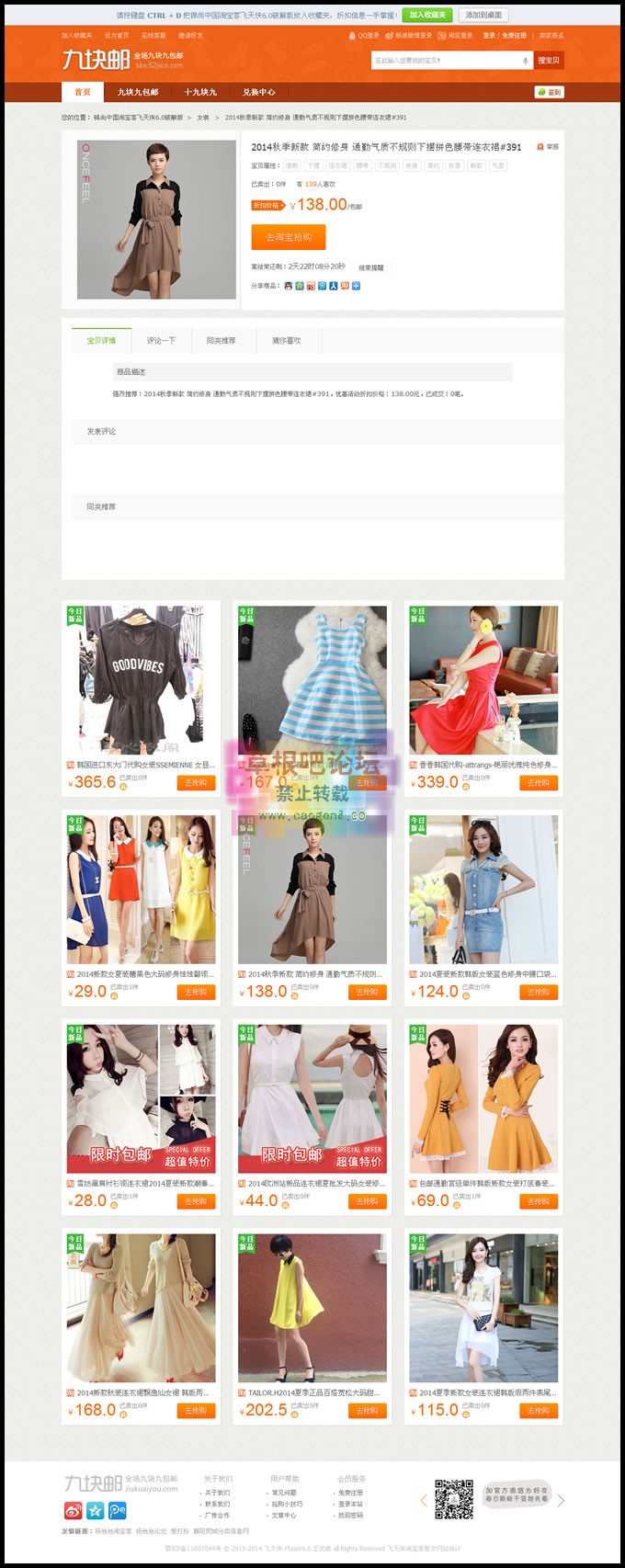Tap 去抢购 on the 124.0 denim dress

point(539,993)
